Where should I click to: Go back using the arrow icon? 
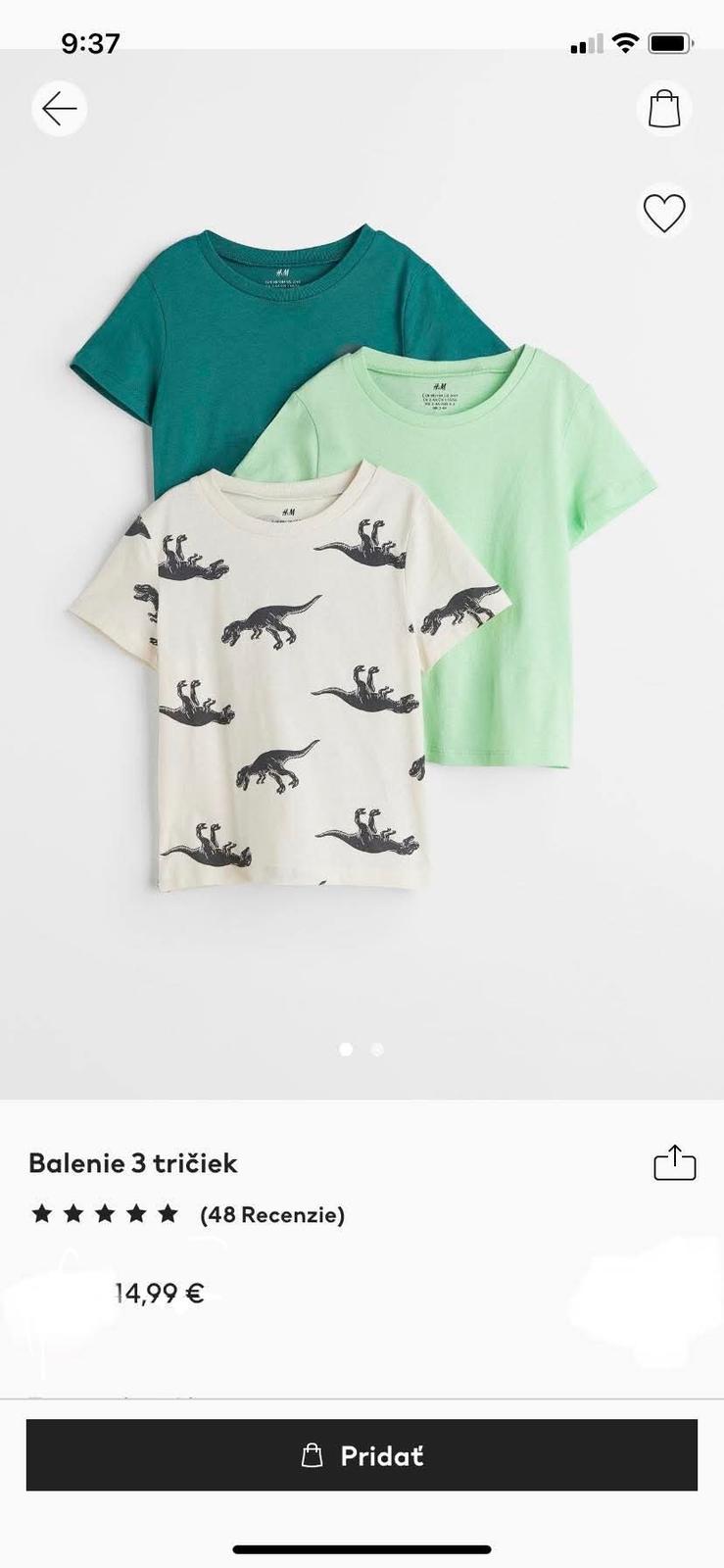tap(60, 108)
